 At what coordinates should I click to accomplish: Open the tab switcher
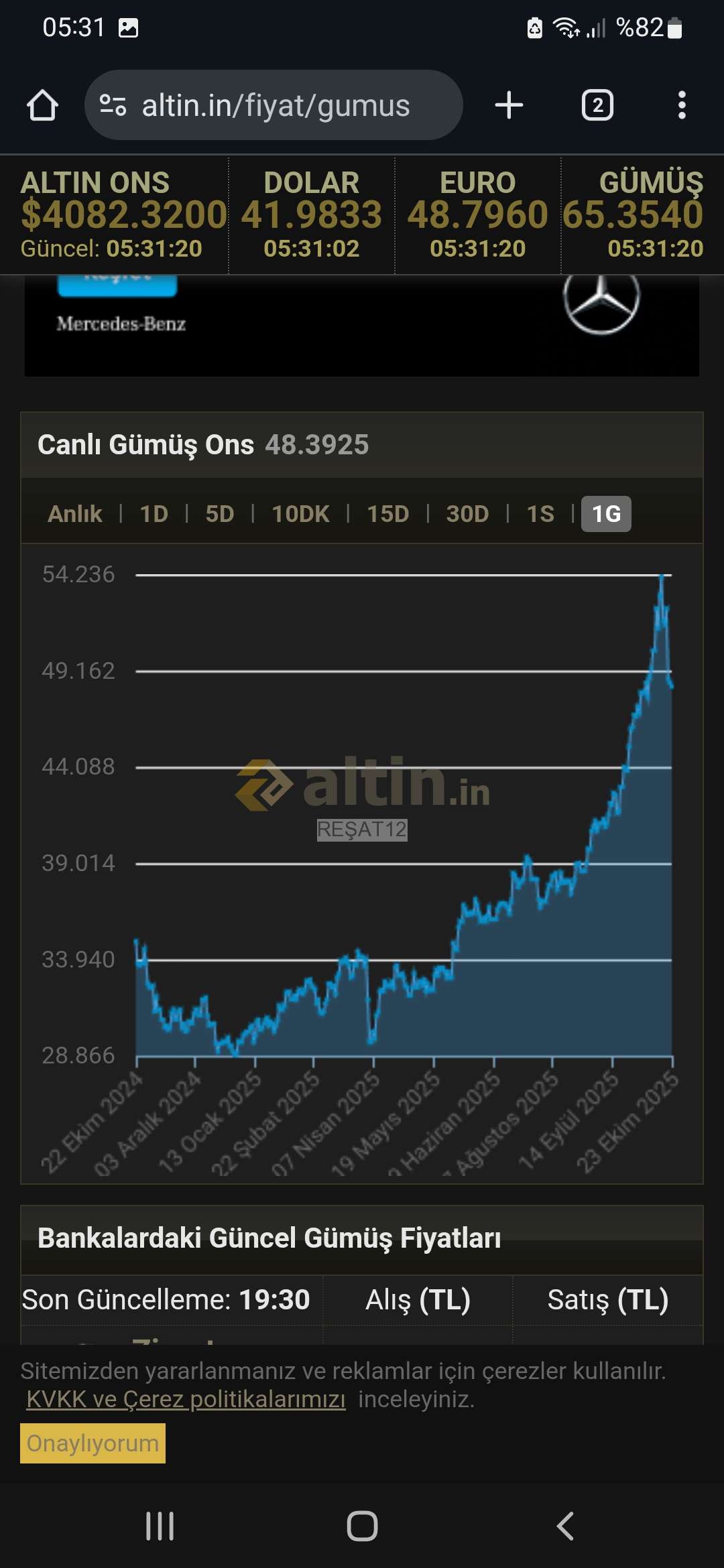point(597,106)
